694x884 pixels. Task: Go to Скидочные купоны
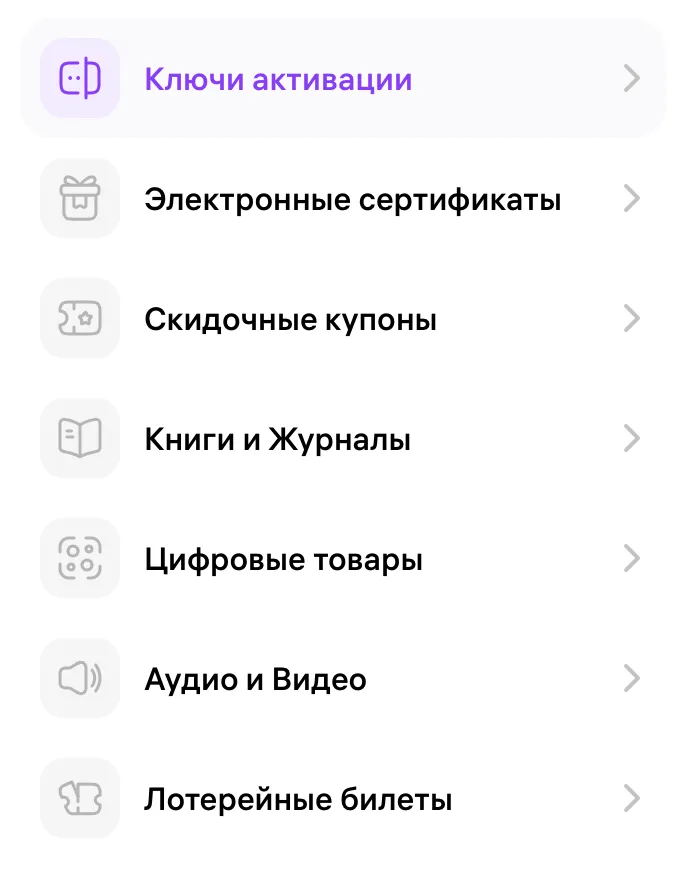[x=290, y=320]
